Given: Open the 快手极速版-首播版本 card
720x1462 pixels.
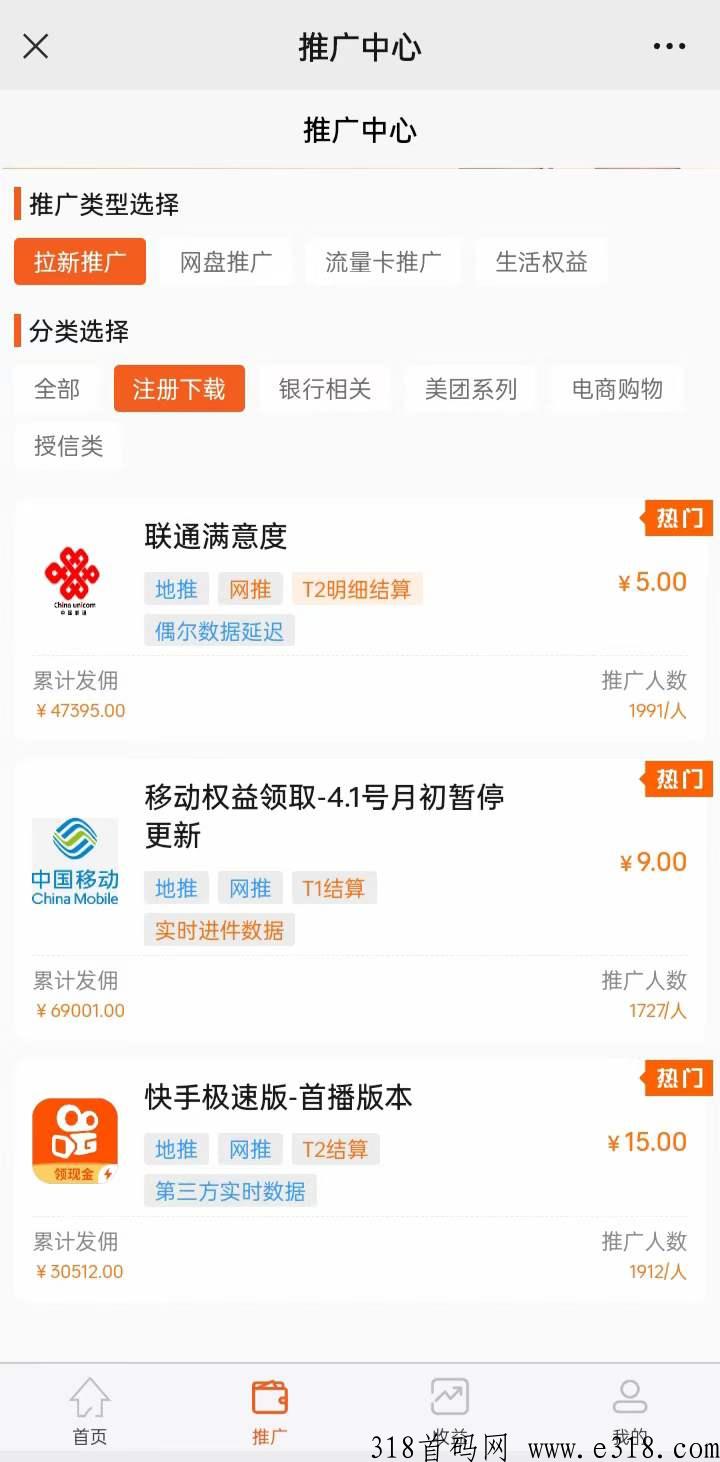Looking at the screenshot, I should (360, 1180).
